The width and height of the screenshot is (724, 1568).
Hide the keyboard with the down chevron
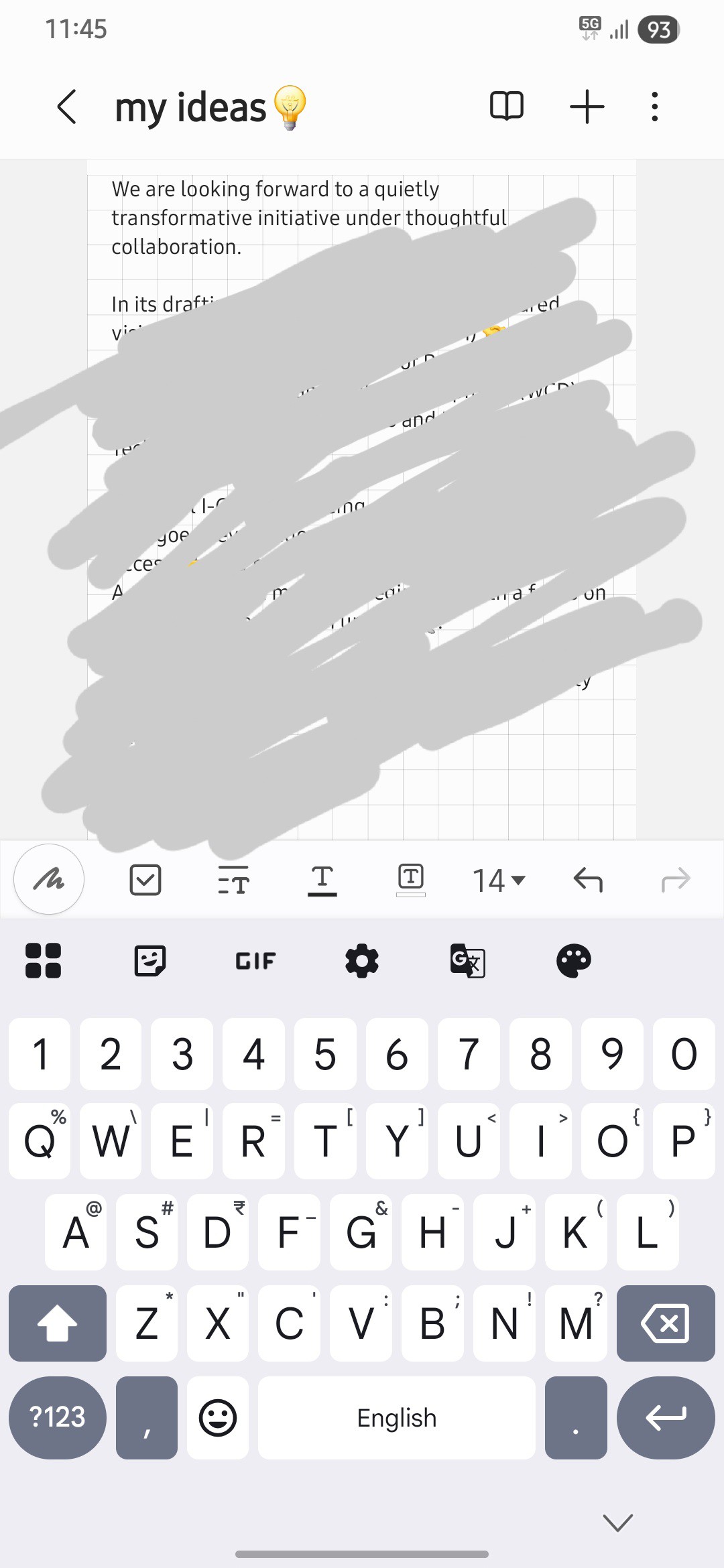coord(617,1522)
